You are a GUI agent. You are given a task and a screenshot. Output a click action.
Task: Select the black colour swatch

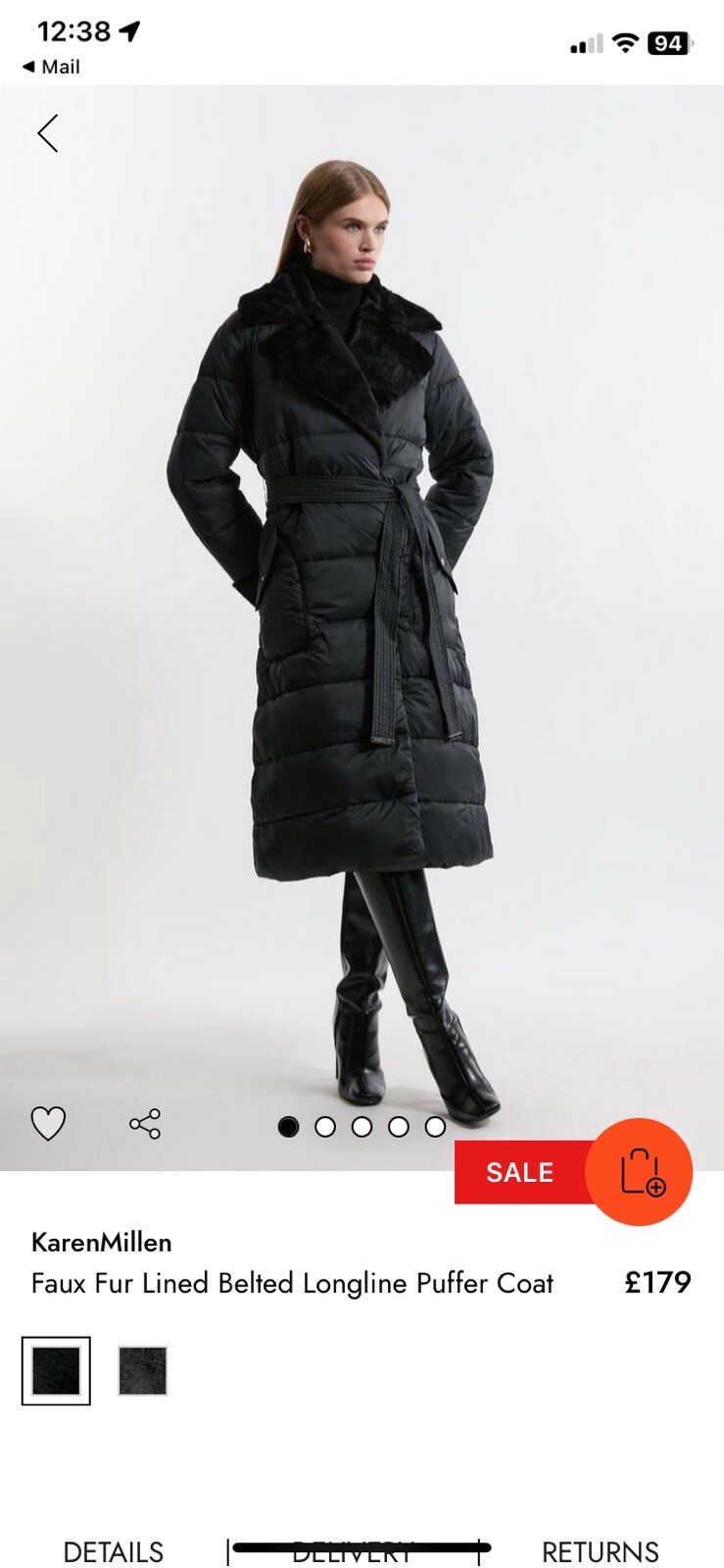click(x=56, y=1370)
